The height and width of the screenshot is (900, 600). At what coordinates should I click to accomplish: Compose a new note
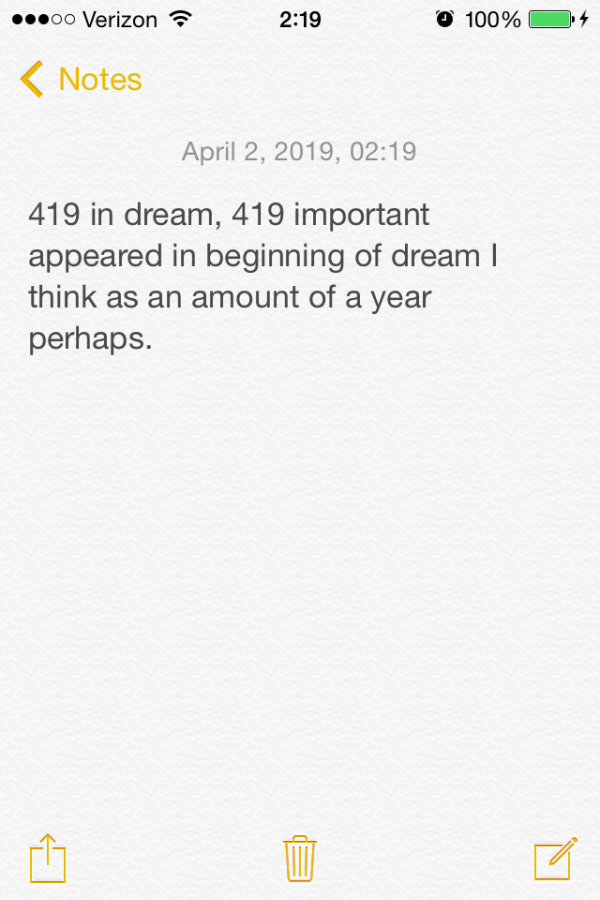[x=555, y=858]
